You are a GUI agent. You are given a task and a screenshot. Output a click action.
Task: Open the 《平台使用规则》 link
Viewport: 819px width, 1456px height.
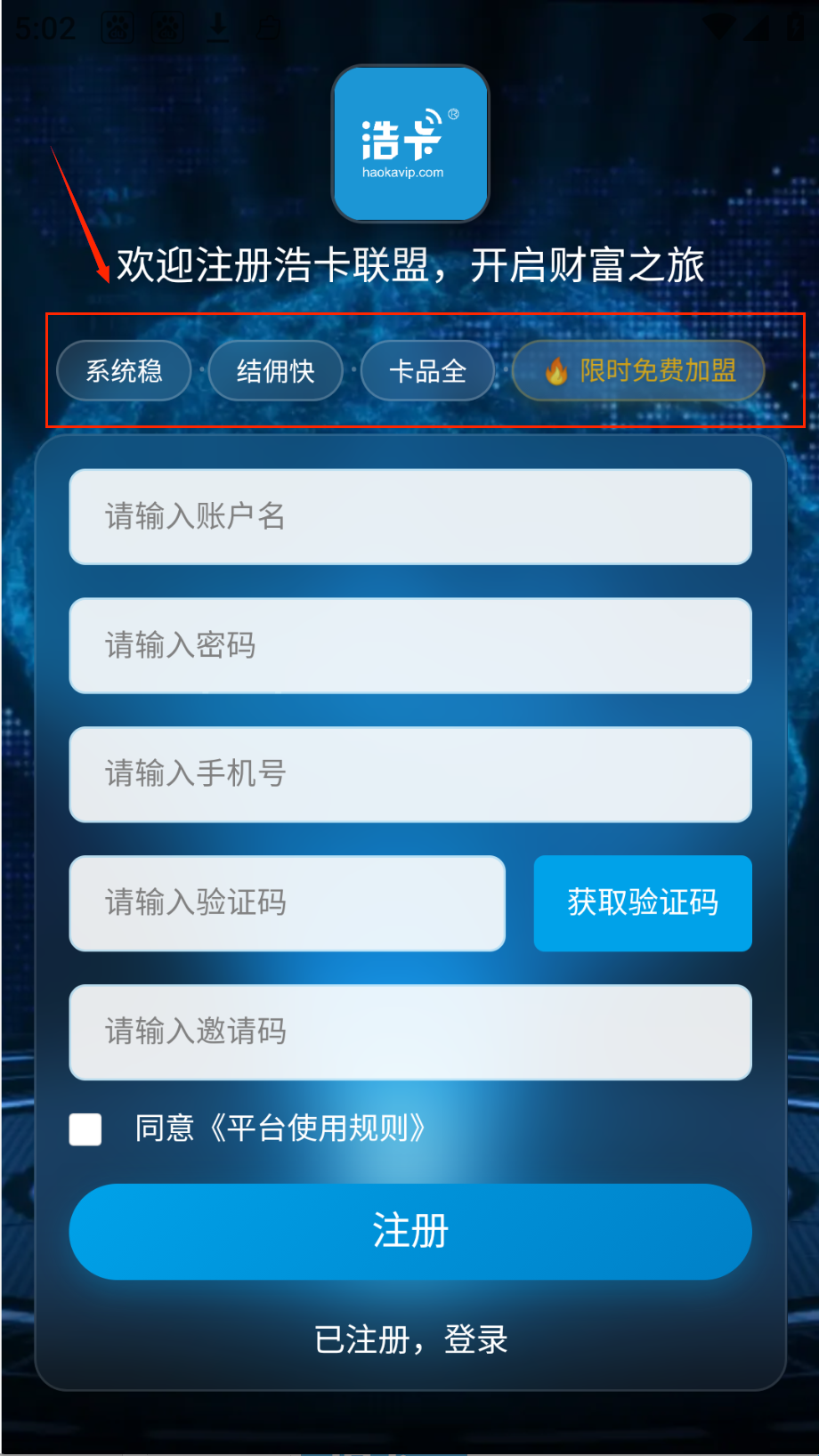pyautogui.click(x=317, y=1128)
